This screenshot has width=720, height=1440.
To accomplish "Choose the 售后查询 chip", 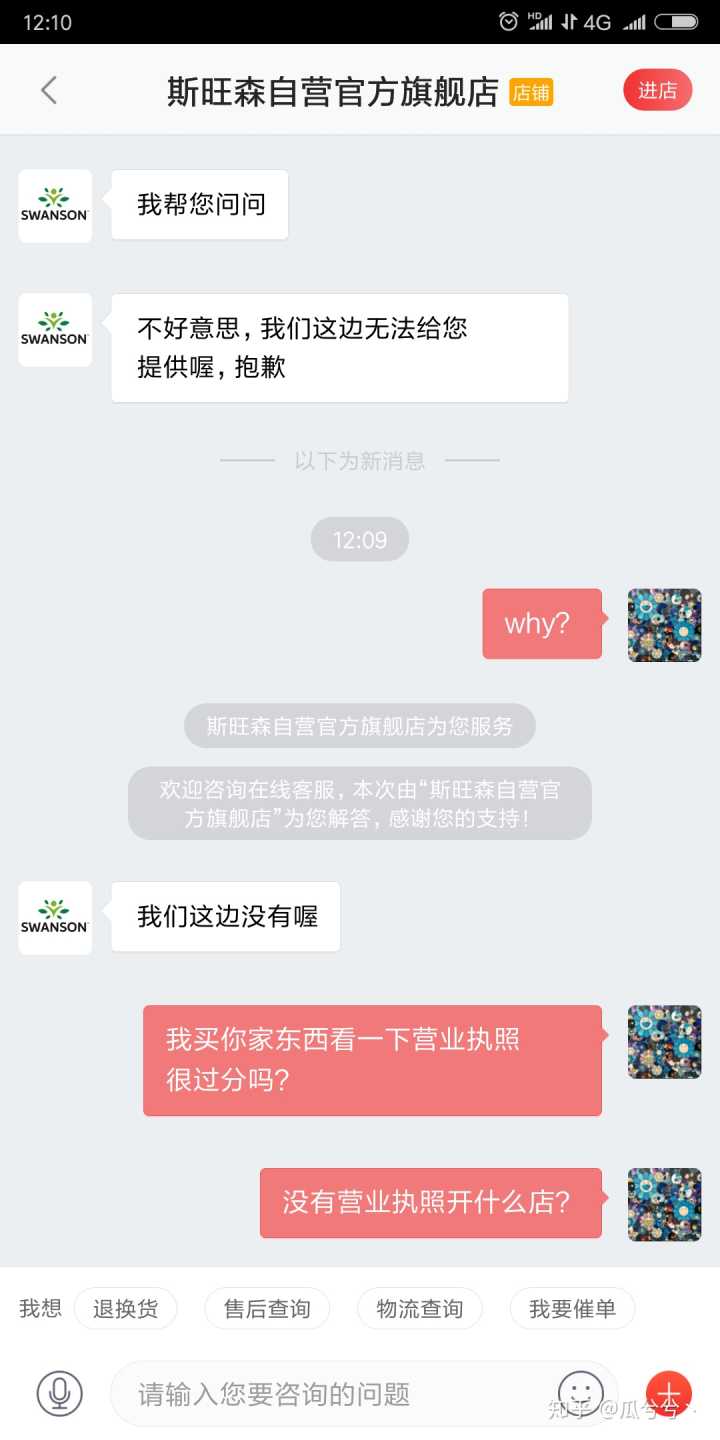I will (267, 1308).
